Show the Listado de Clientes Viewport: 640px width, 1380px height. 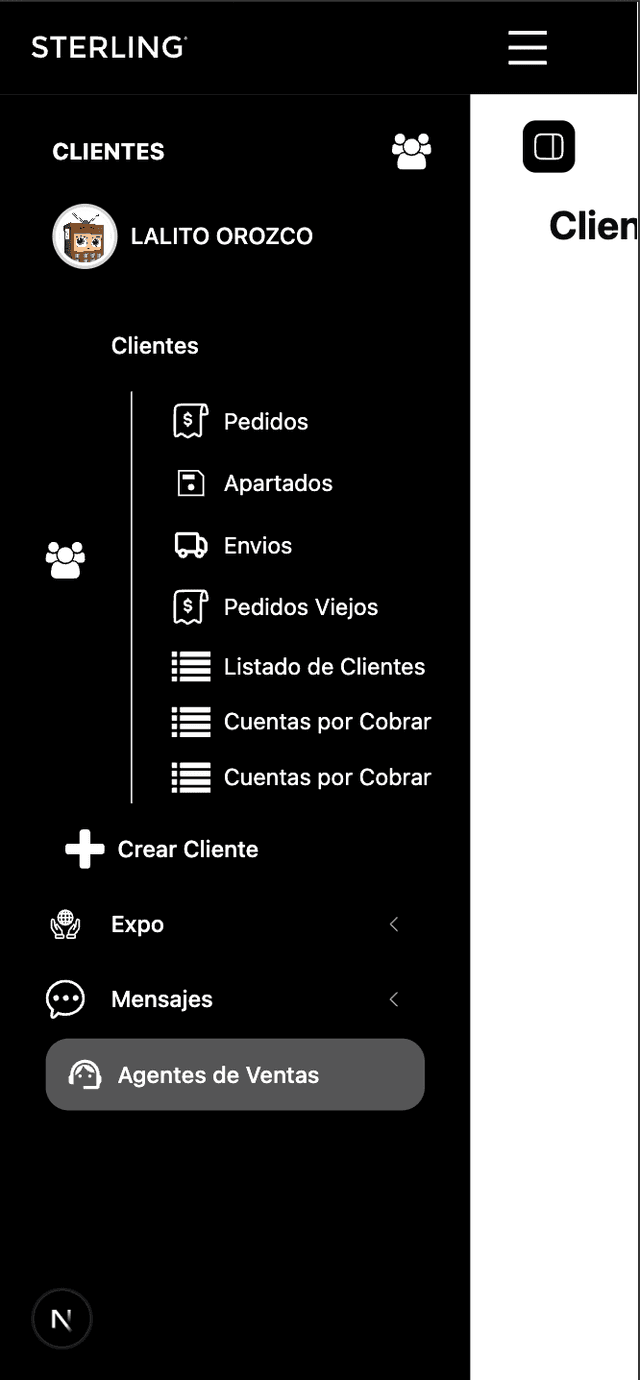tap(323, 667)
